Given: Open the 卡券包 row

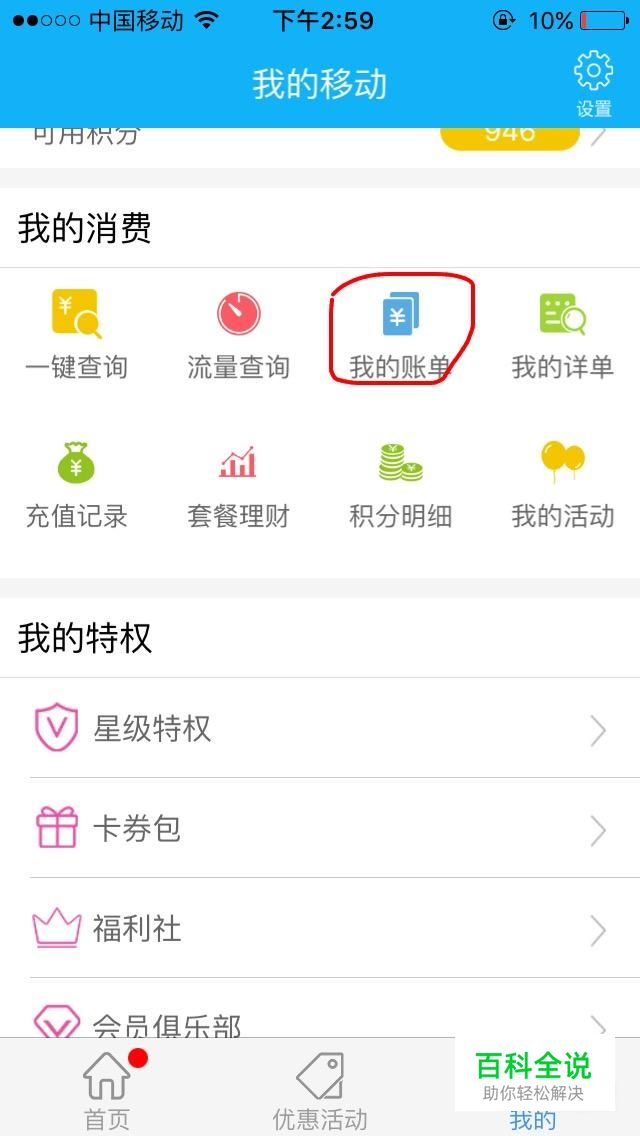Looking at the screenshot, I should point(320,828).
